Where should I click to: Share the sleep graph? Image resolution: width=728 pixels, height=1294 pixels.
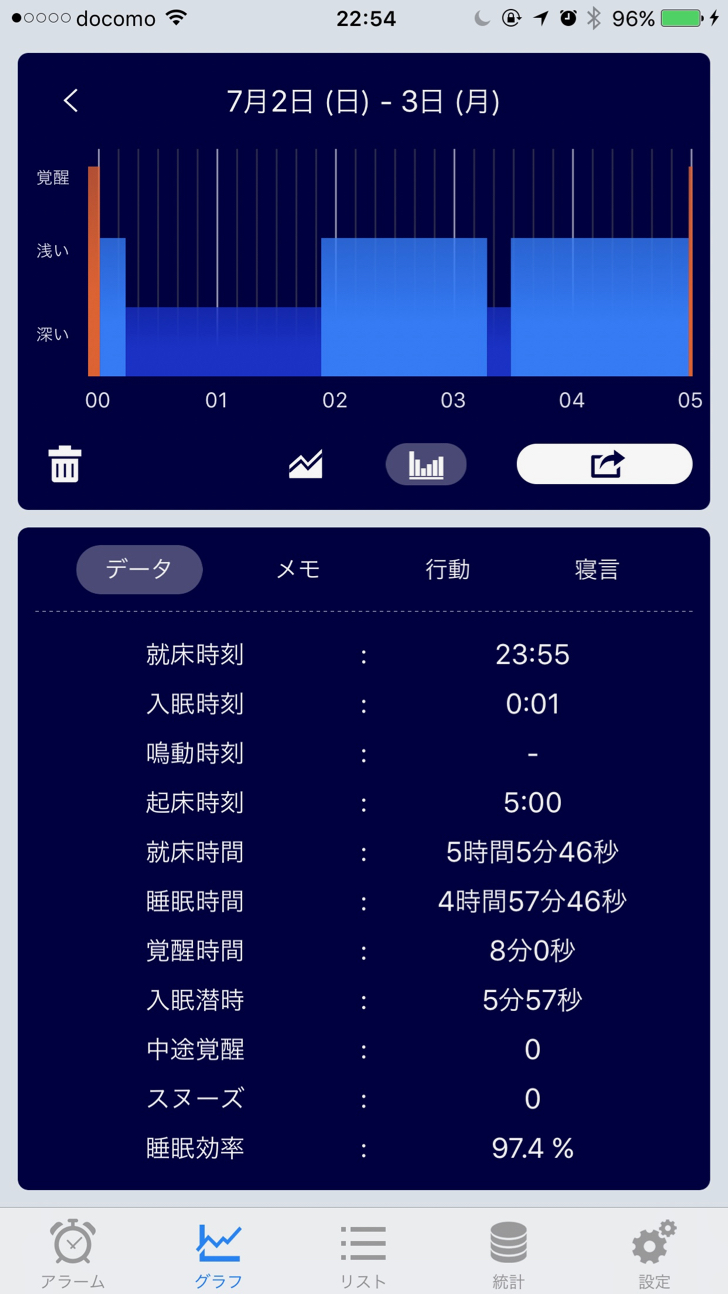pyautogui.click(x=604, y=464)
